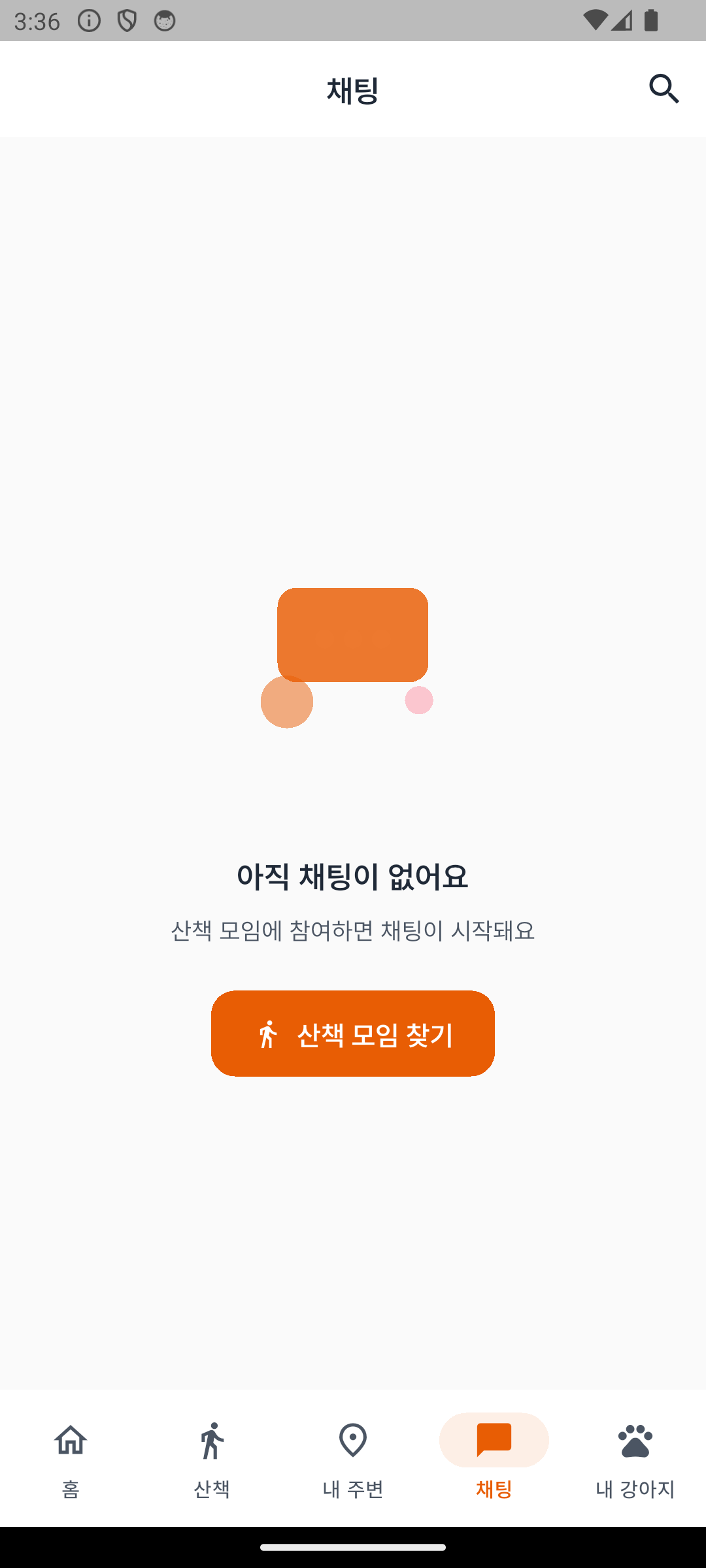Viewport: 706px width, 1568px height.
Task: Select the paw icon for 내 강아지
Action: pyautogui.click(x=635, y=1441)
